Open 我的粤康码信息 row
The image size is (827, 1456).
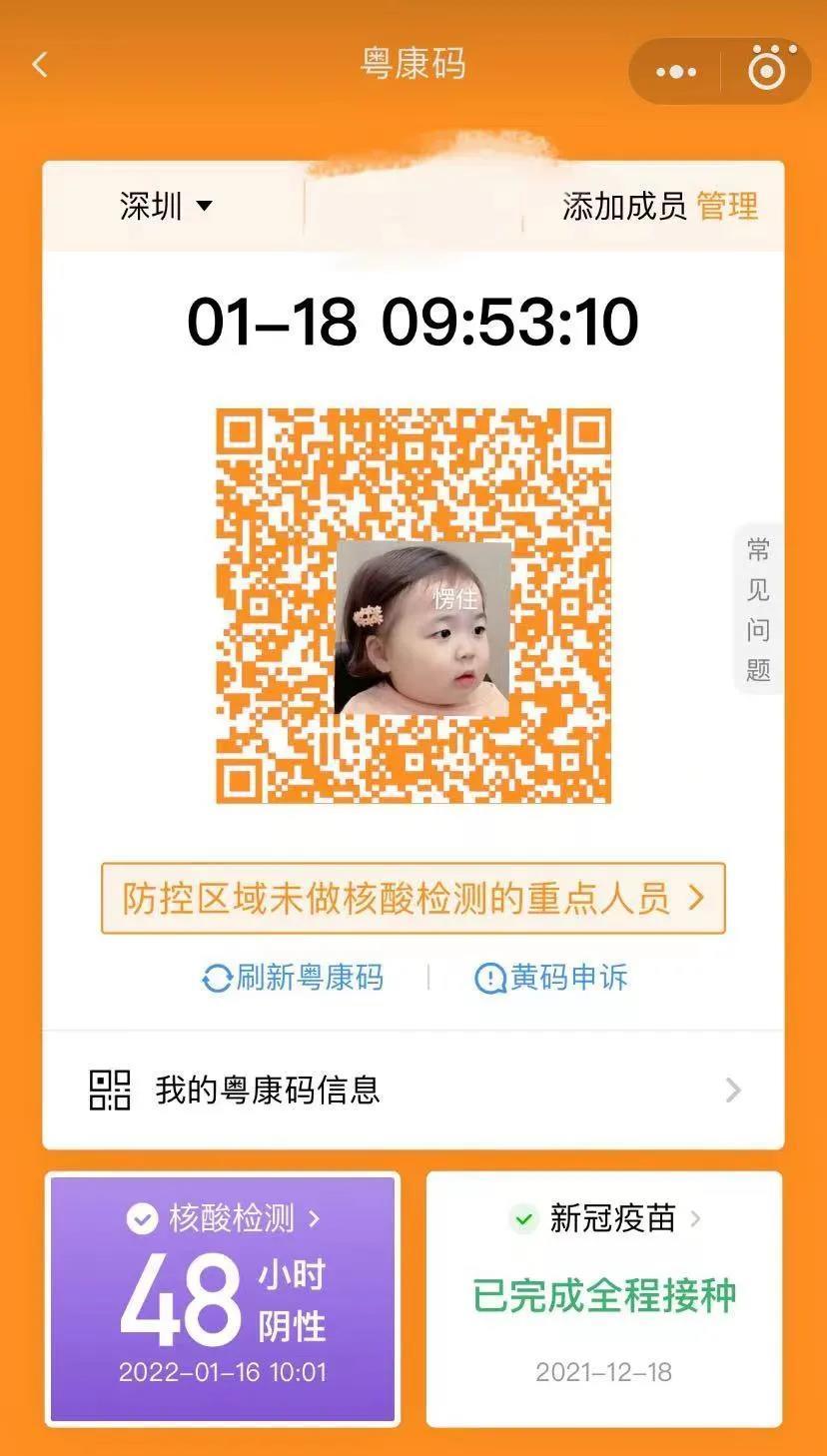pos(413,1090)
